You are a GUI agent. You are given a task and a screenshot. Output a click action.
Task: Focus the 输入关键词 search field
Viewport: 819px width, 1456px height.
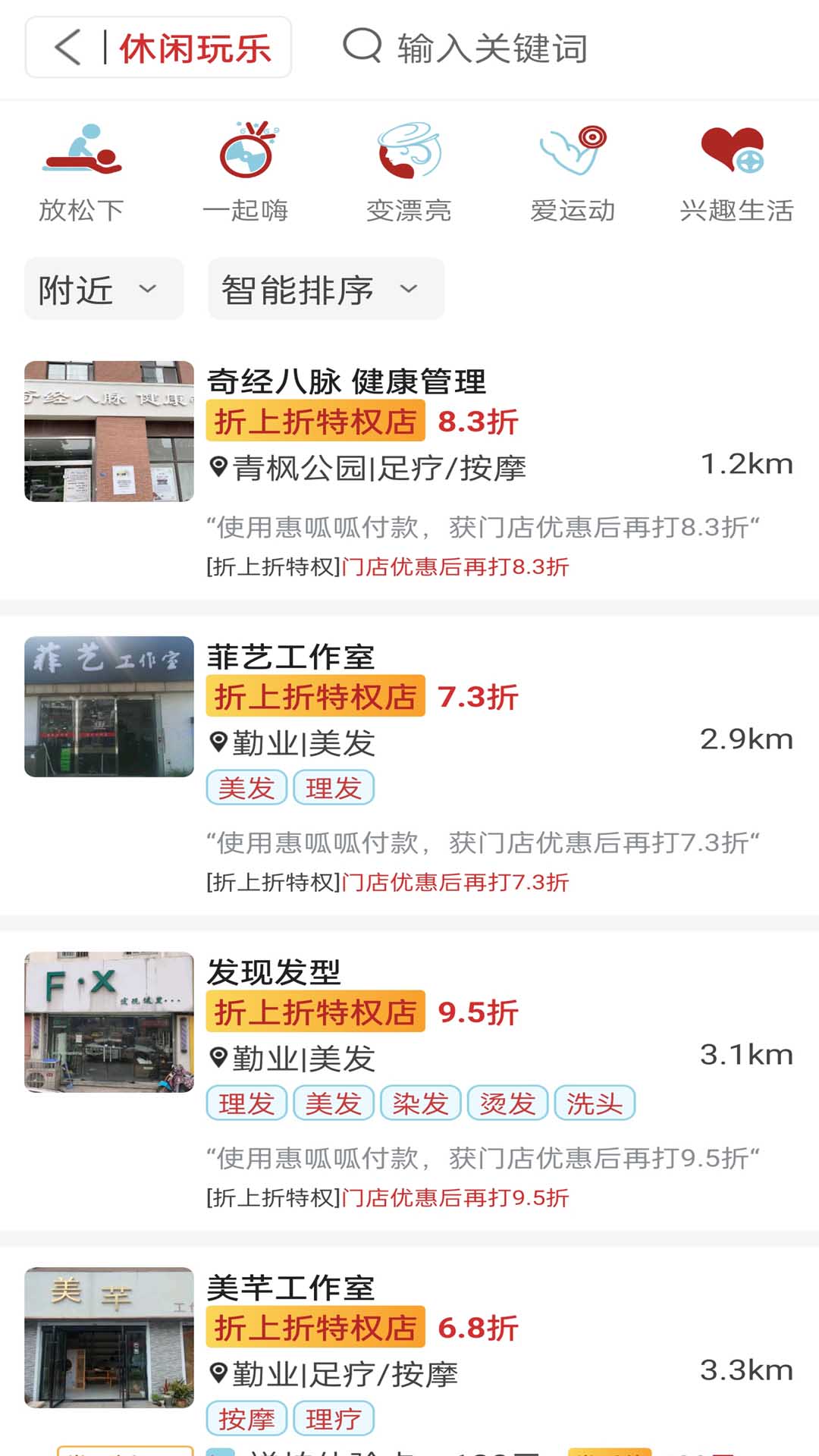[x=493, y=49]
